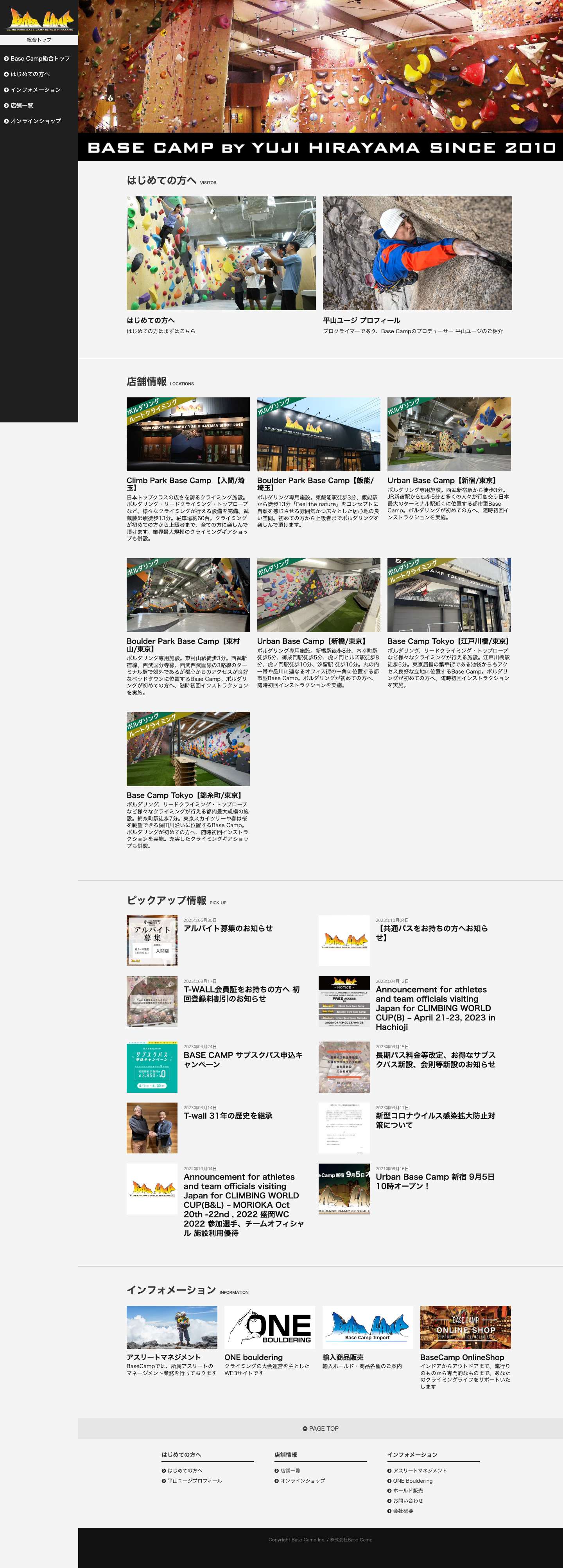Select Boulder Park Base Camp 飯能 location
563x1568 pixels.
pos(318,434)
